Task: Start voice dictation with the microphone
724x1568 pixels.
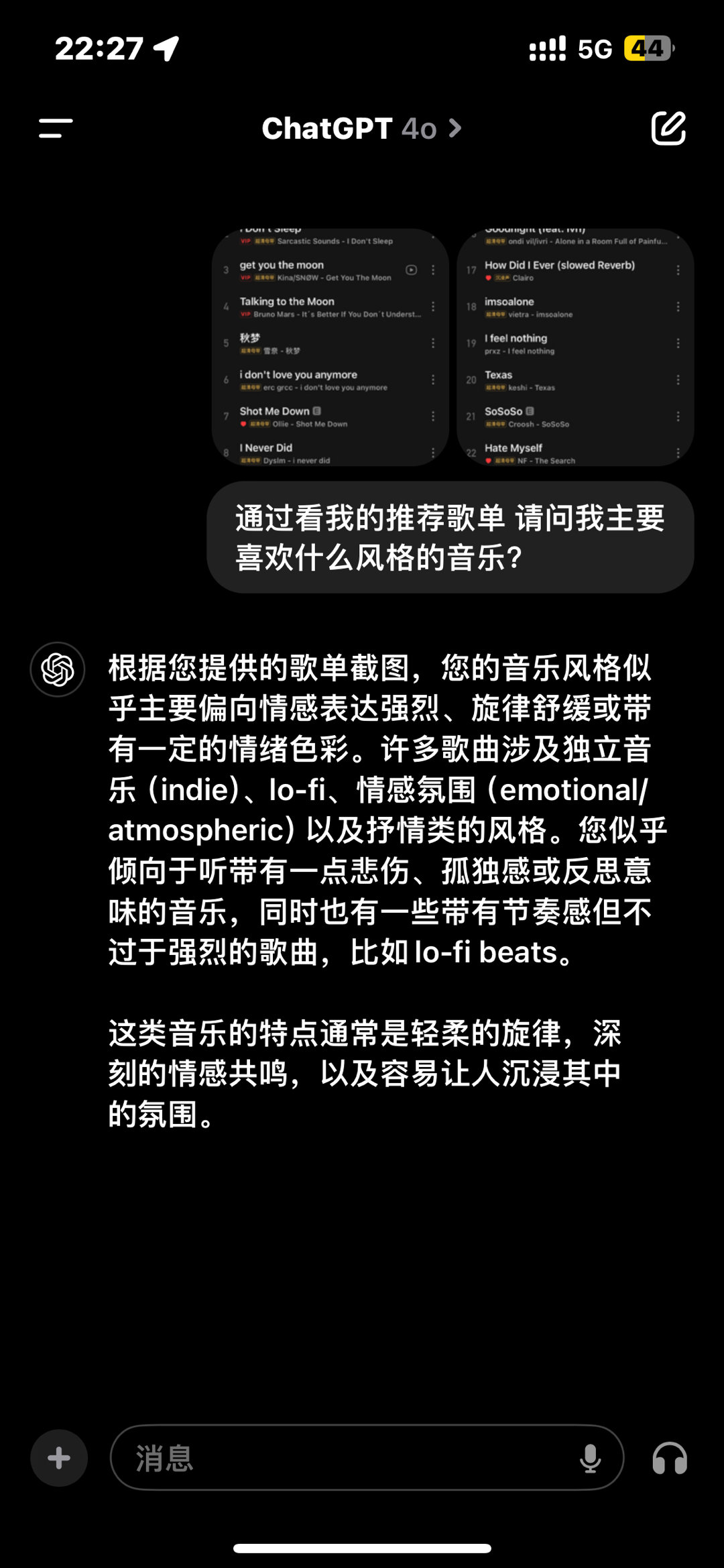Action: point(590,1458)
